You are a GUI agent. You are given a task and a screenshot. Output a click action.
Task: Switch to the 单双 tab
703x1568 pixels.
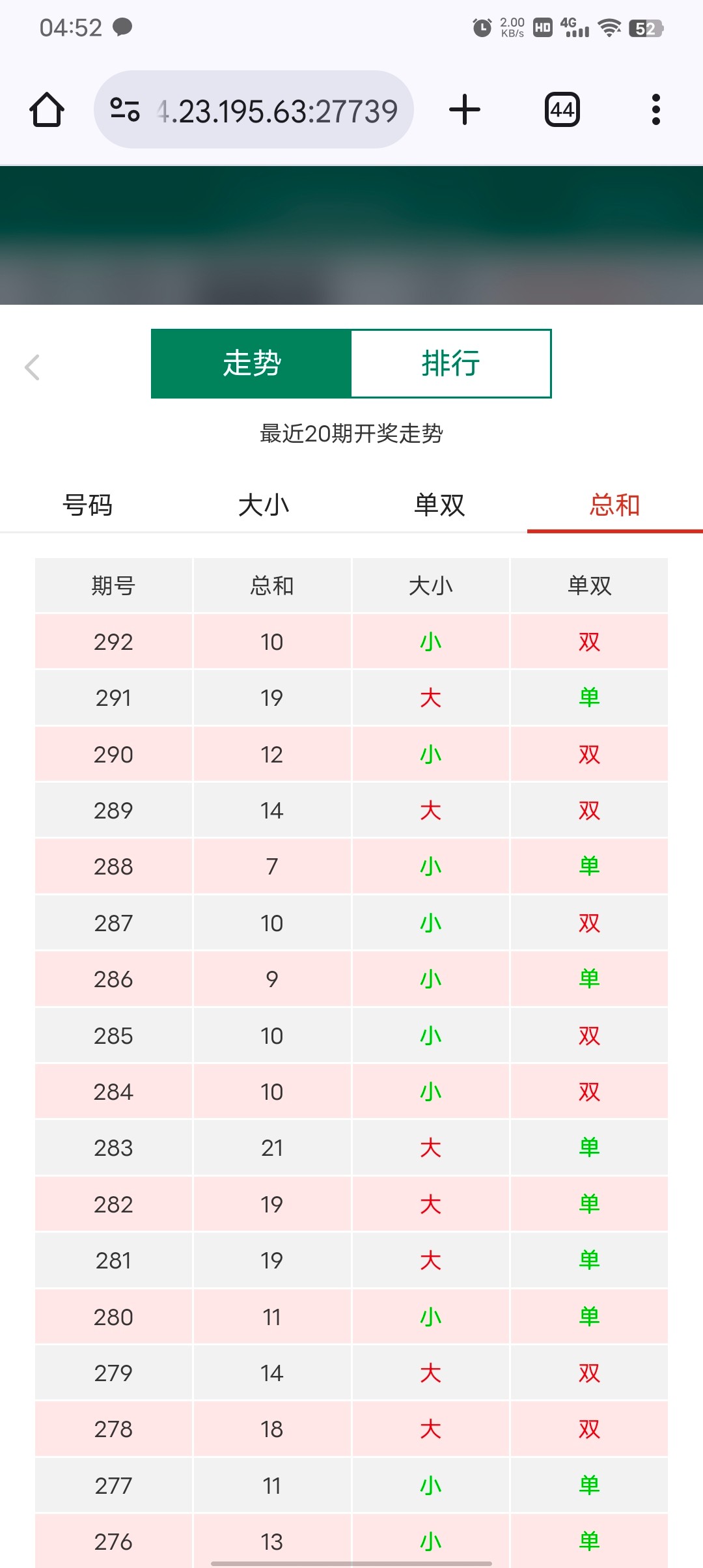(439, 505)
